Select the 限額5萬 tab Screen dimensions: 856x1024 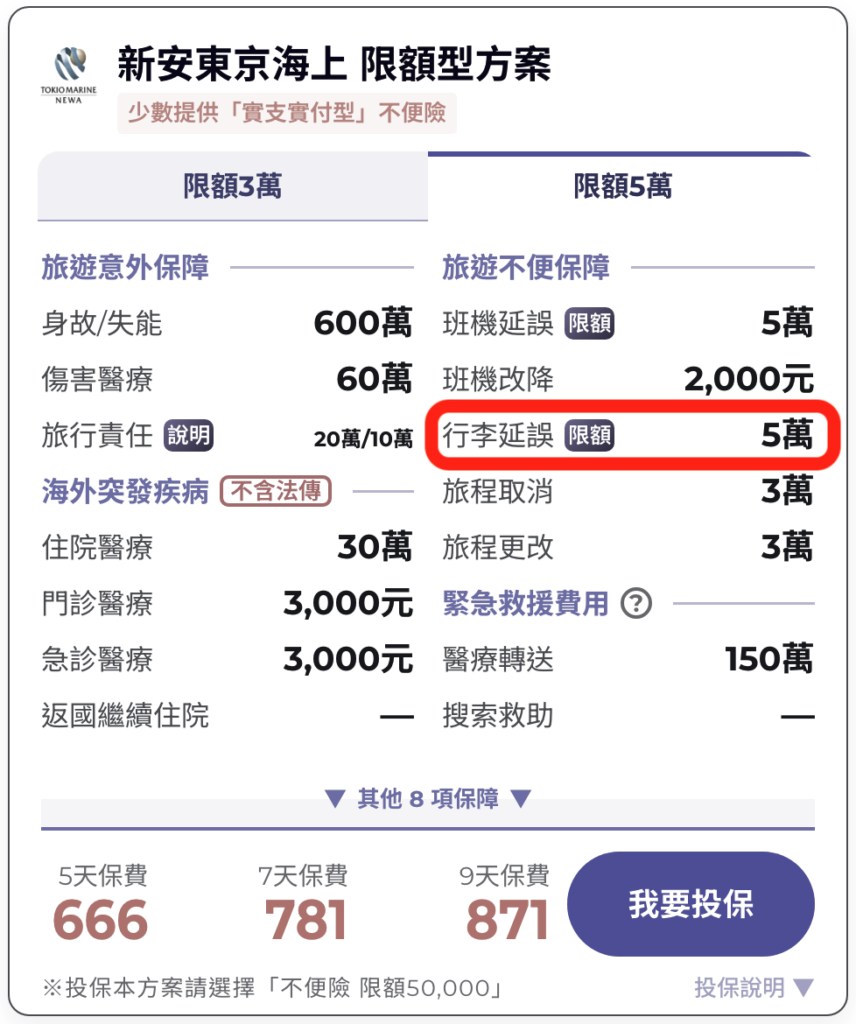point(622,187)
